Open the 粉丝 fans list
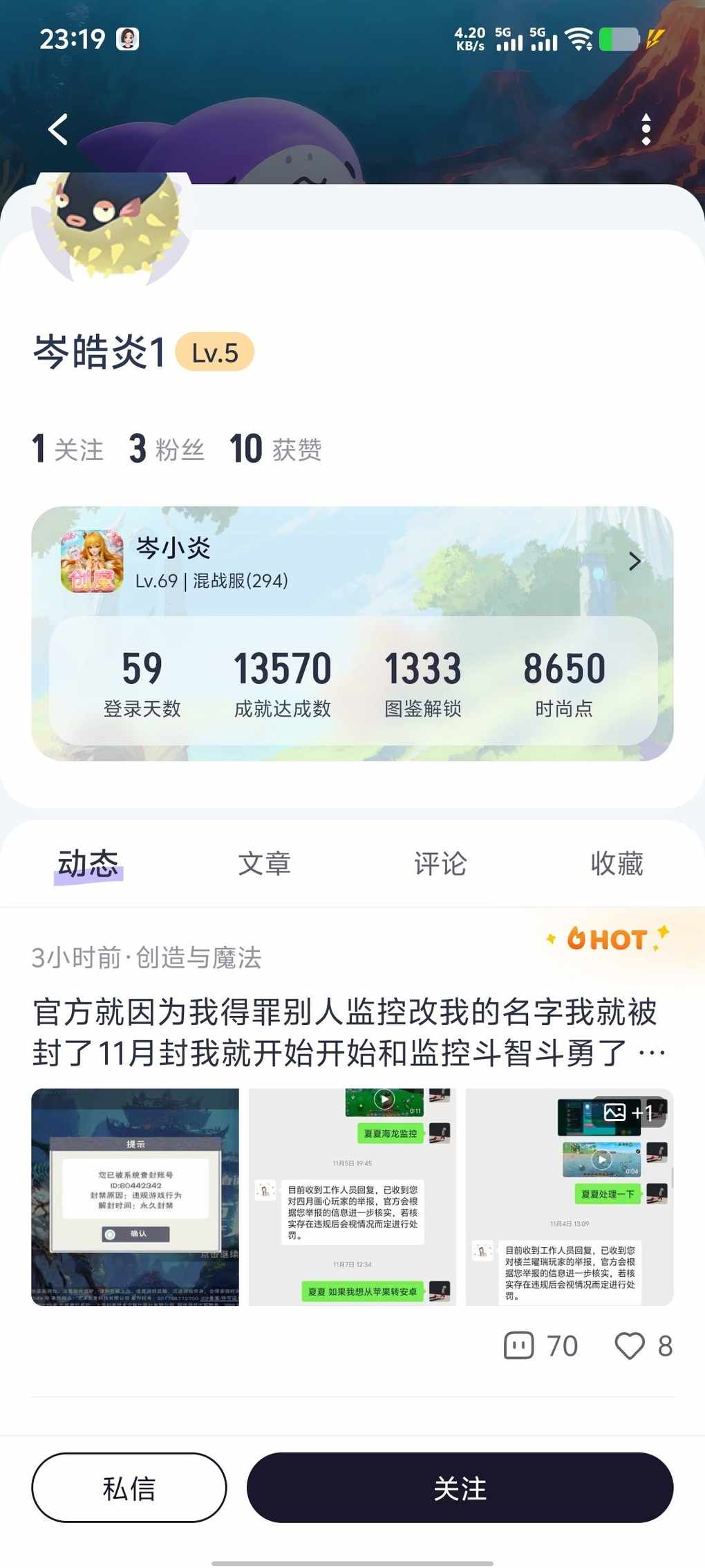 point(167,449)
